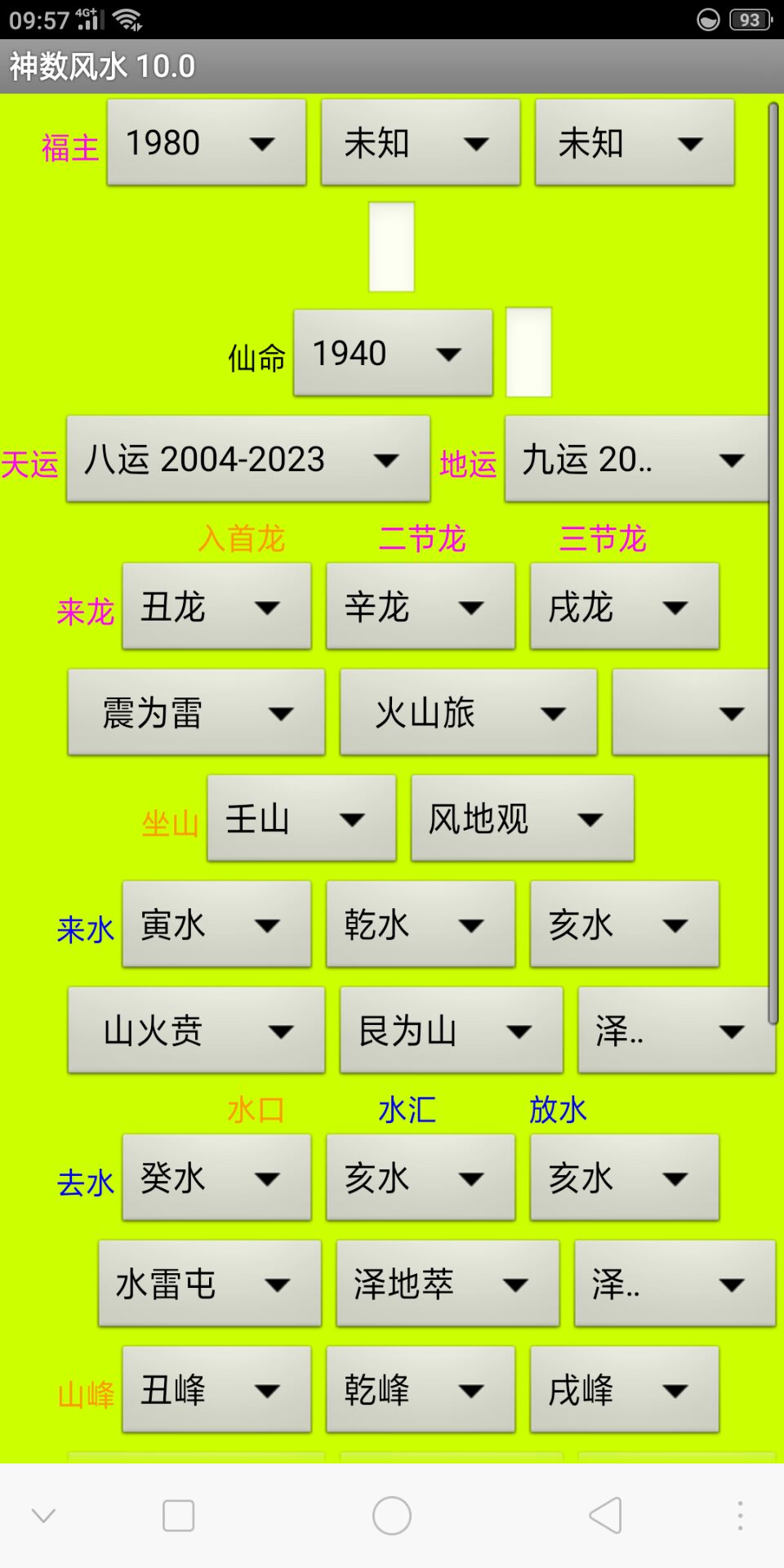Expand the 八运 2004-2023 天运 dropdown
Viewport: 784px width, 1568px height.
[247, 459]
